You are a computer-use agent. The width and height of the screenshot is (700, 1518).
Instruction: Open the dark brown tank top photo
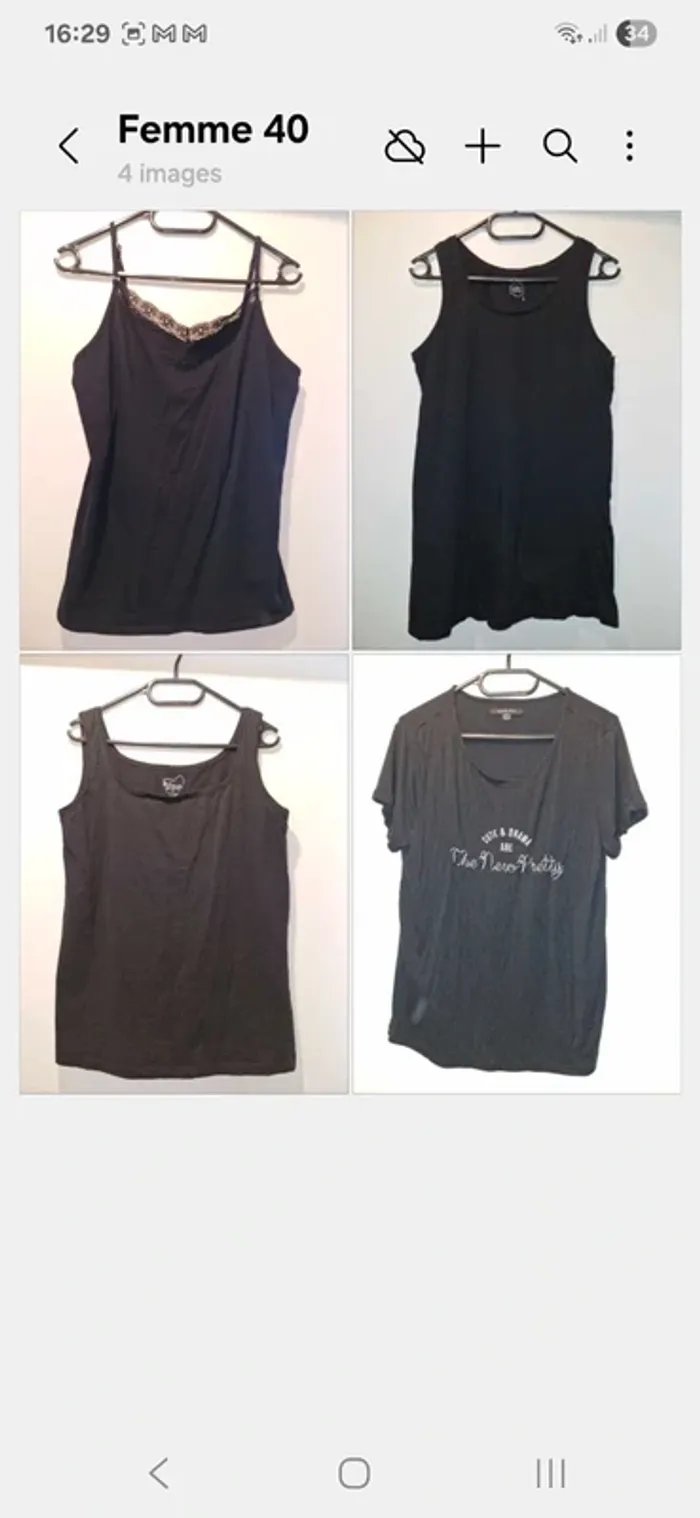[x=184, y=874]
